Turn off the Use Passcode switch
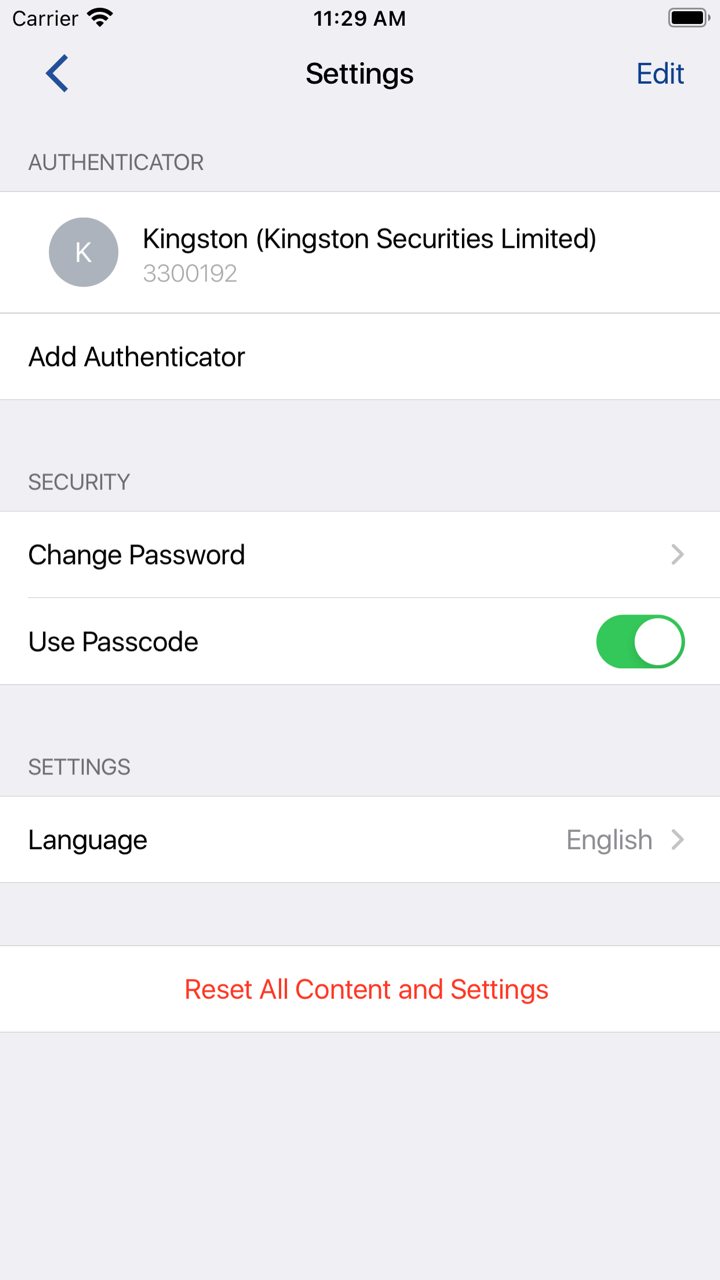Viewport: 720px width, 1280px height. point(640,642)
